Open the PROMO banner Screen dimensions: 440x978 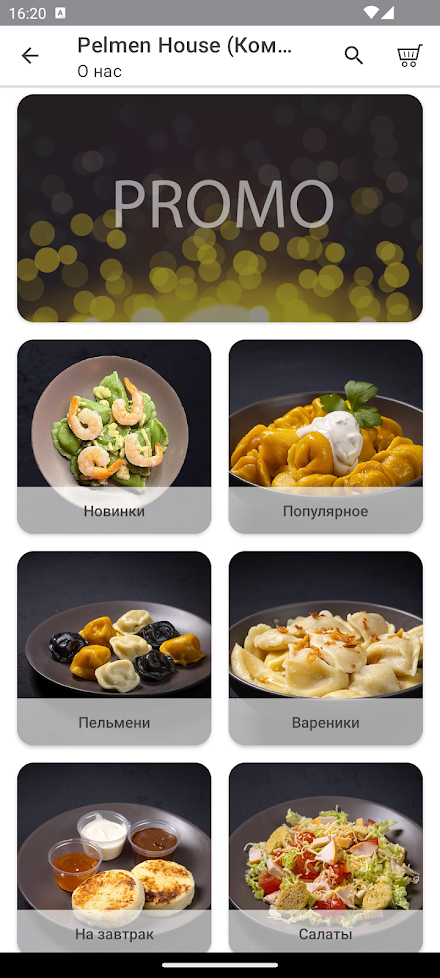(x=220, y=208)
